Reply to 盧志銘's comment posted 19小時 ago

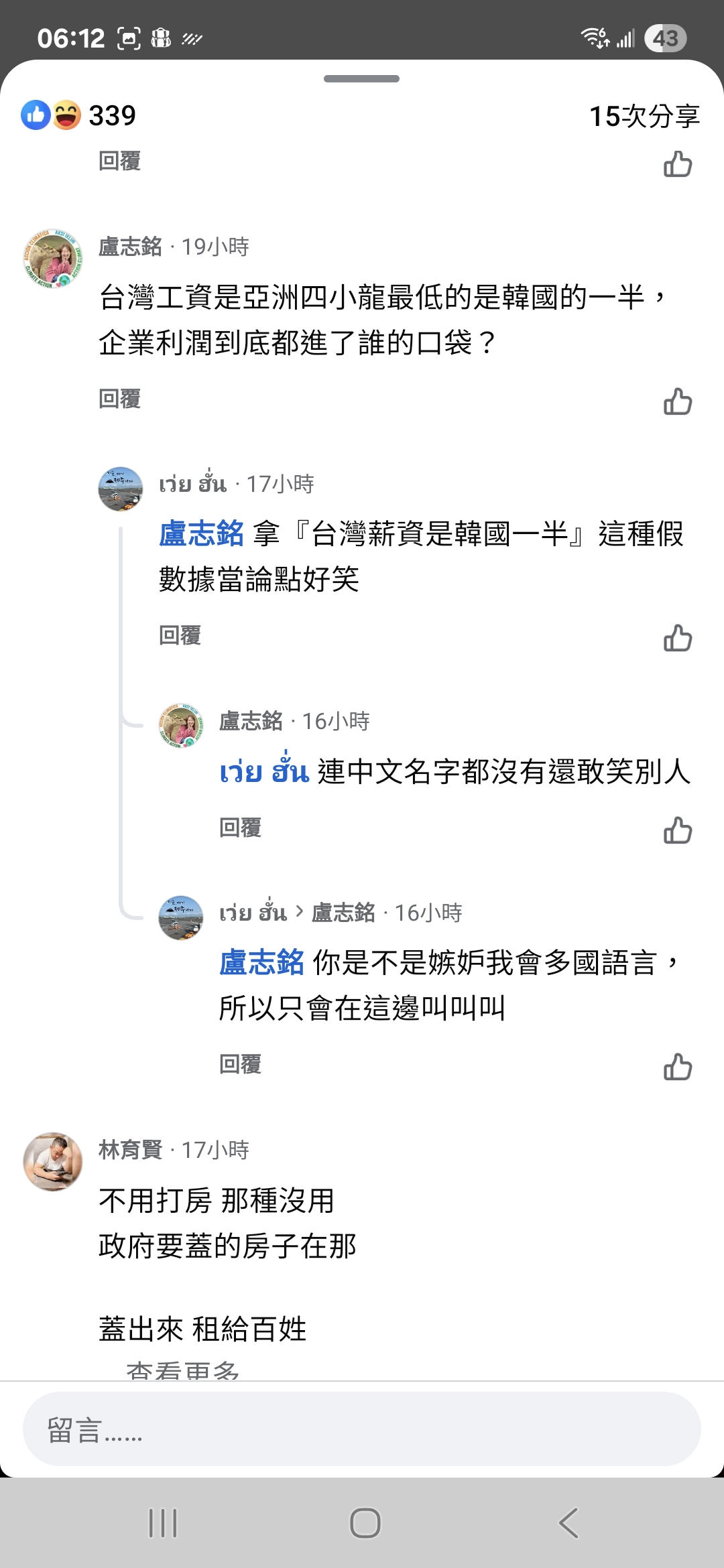pos(119,399)
